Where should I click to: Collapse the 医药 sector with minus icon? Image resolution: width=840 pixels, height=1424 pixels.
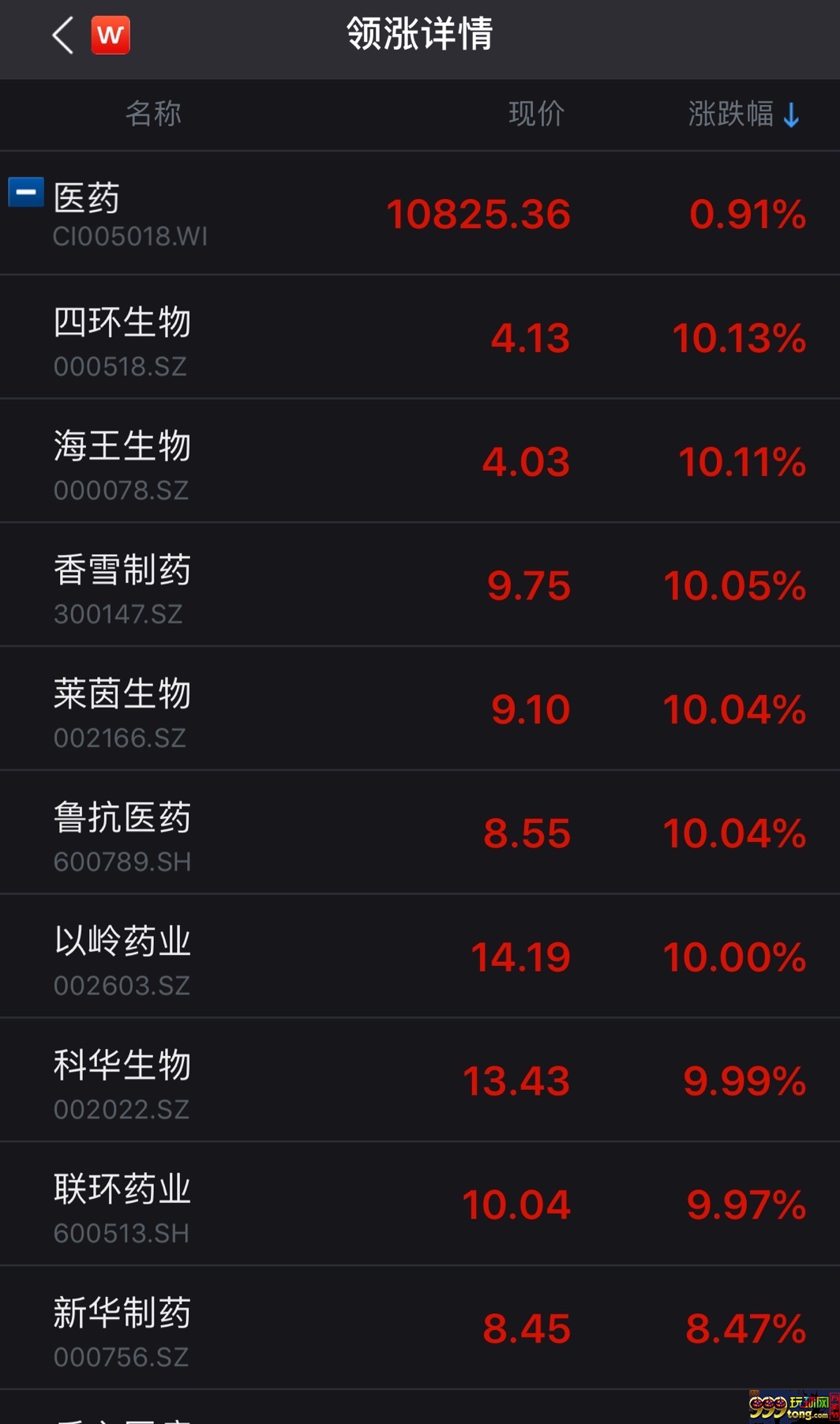coord(26,192)
